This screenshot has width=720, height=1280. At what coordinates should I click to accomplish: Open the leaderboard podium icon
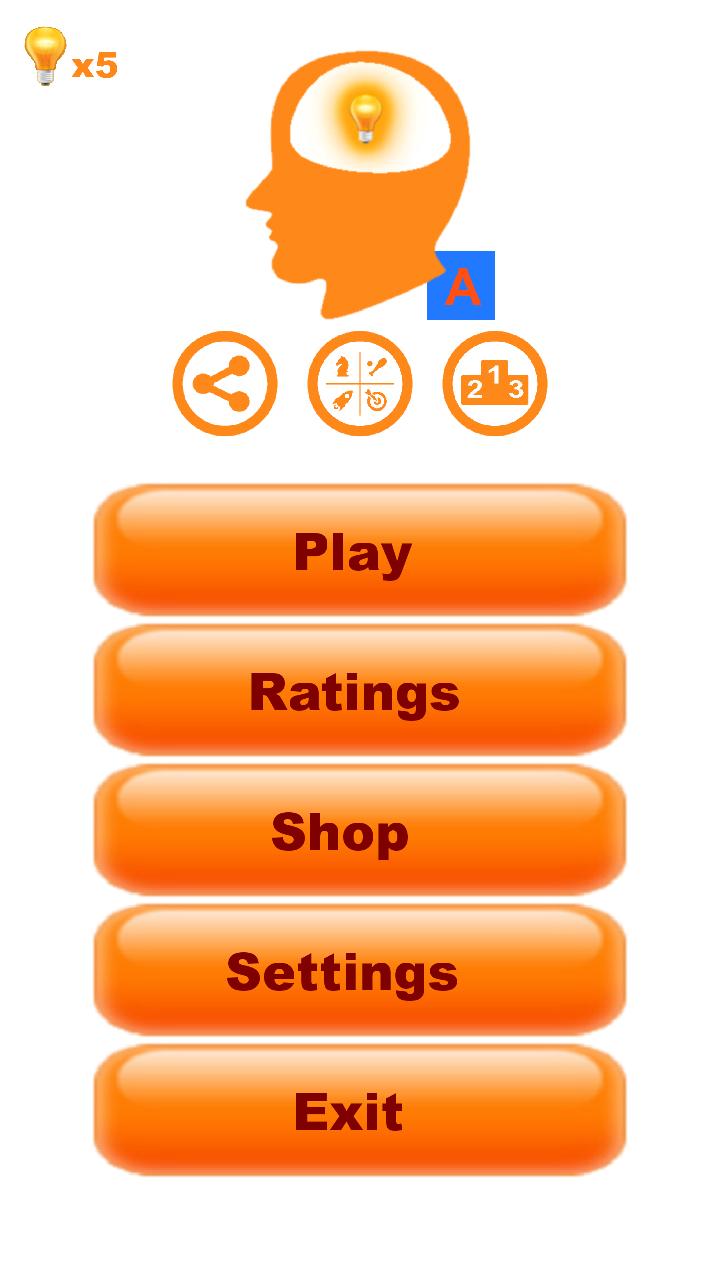(495, 384)
